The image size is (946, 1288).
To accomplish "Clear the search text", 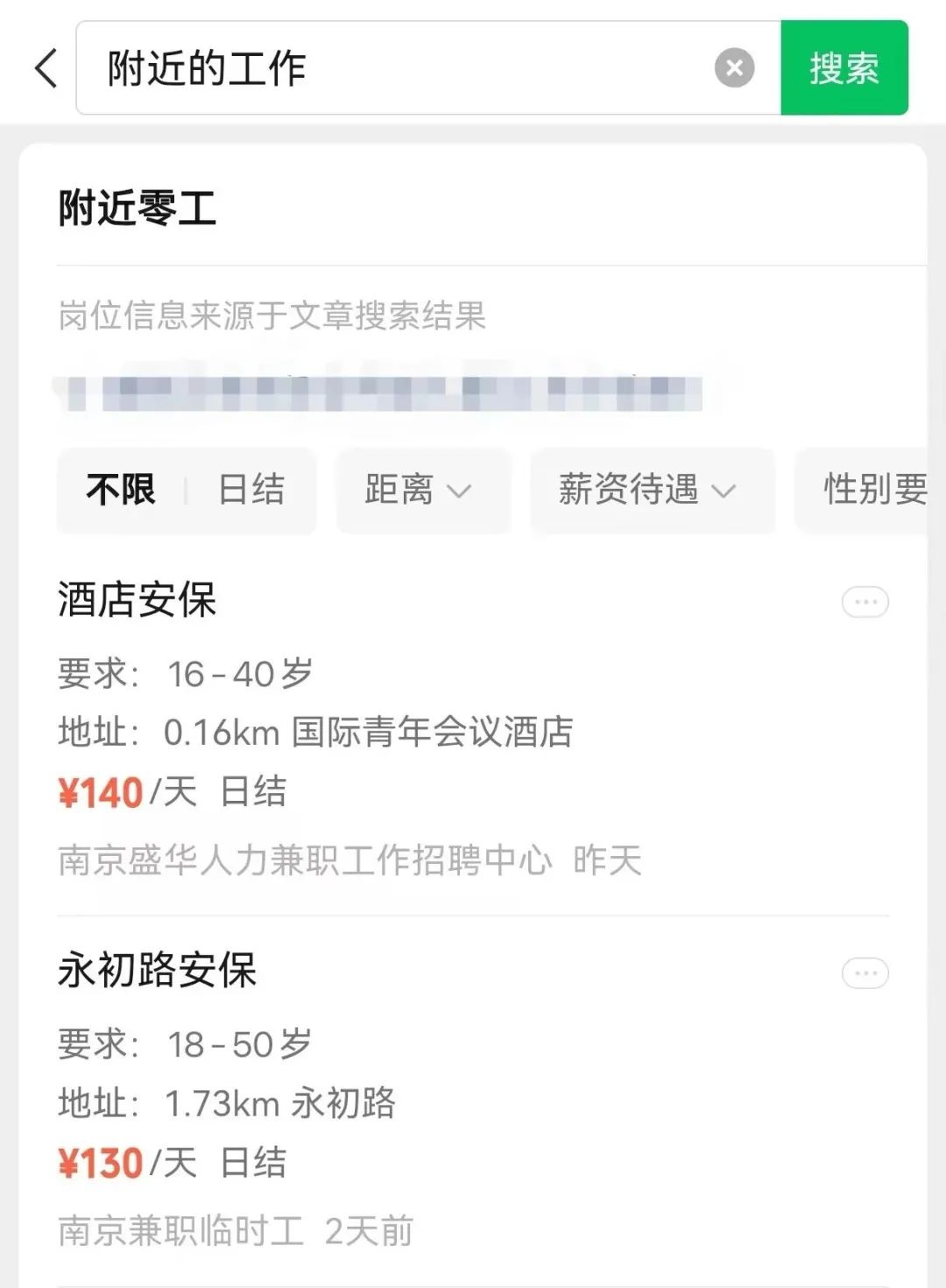I will click(x=734, y=68).
